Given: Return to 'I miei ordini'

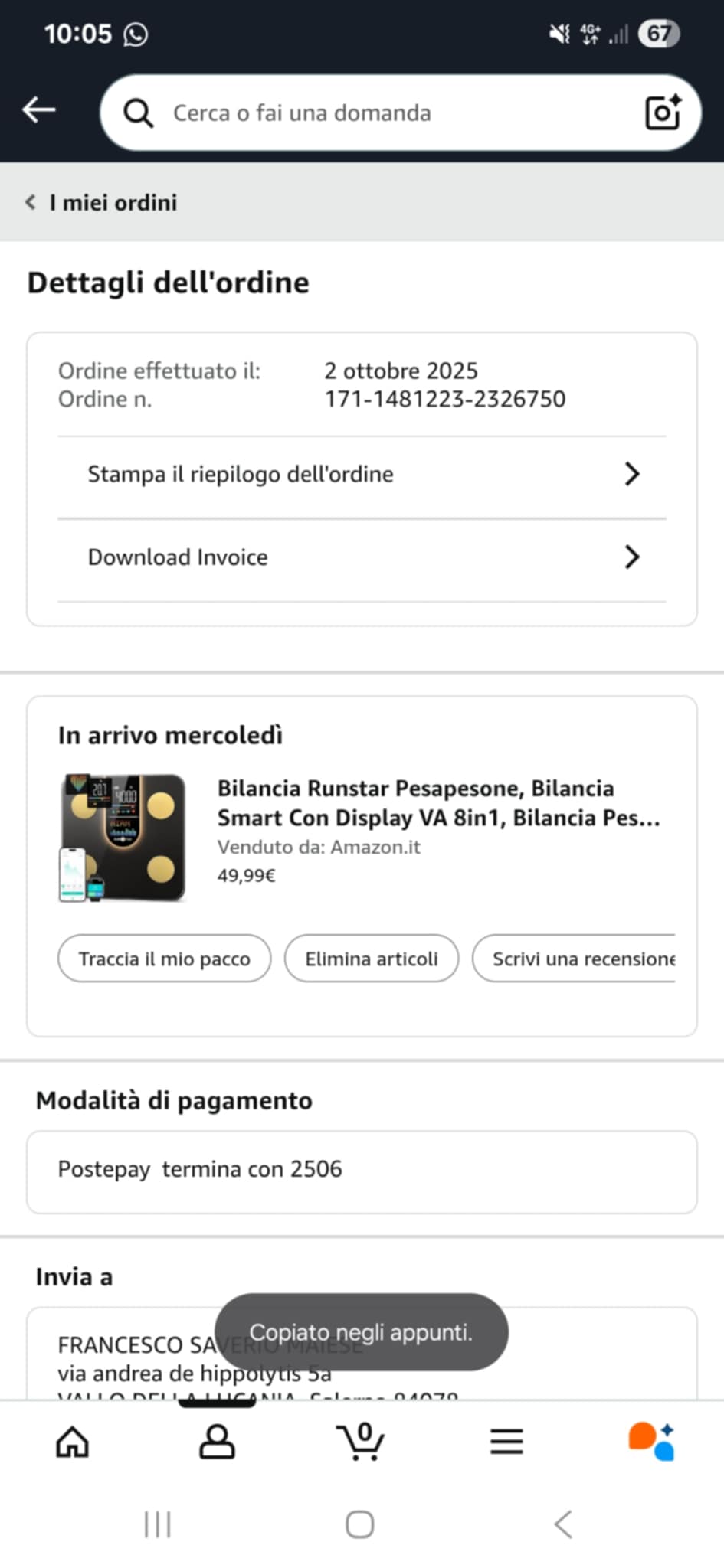Looking at the screenshot, I should tap(102, 203).
